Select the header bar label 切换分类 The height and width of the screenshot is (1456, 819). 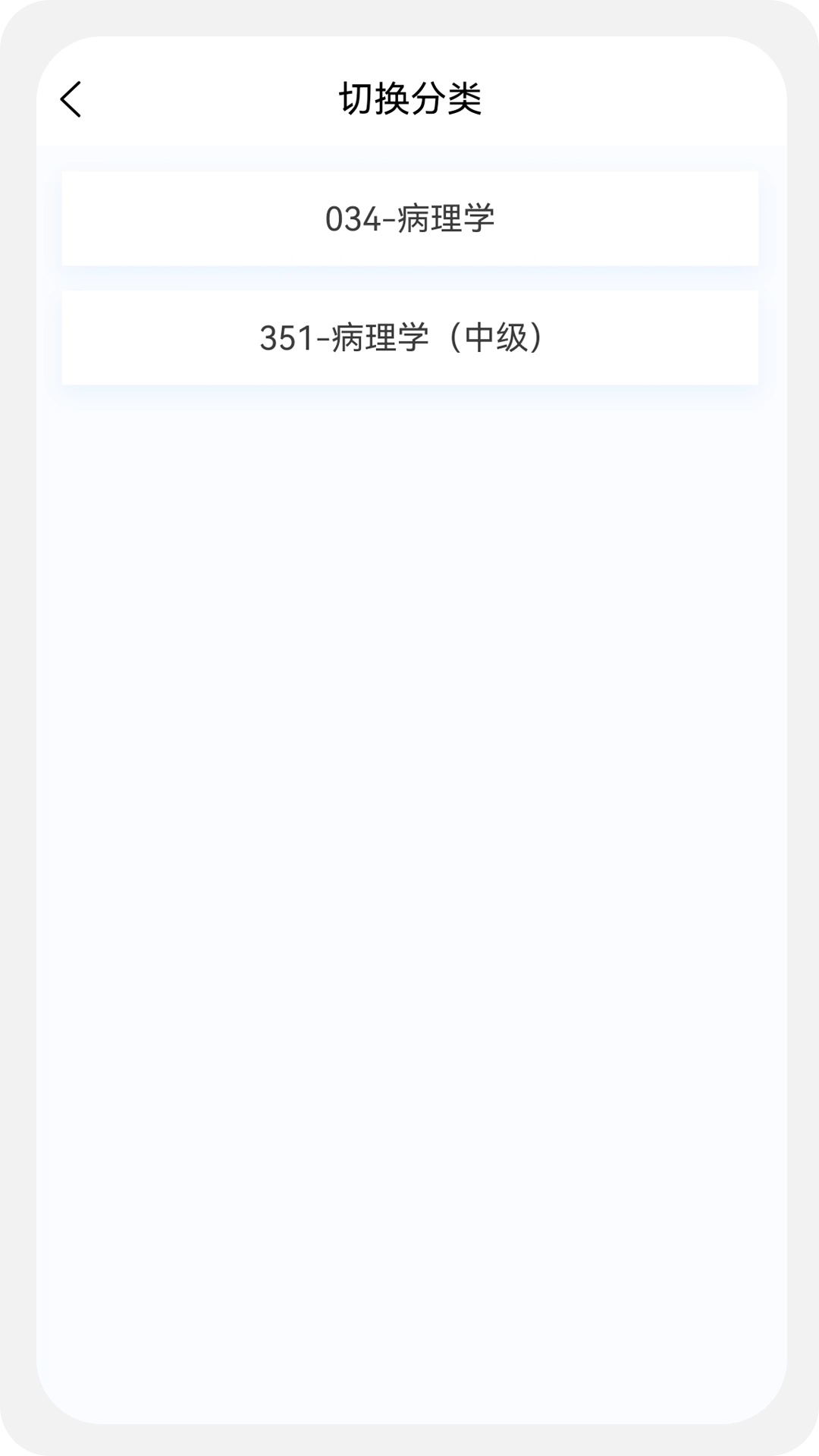pyautogui.click(x=409, y=97)
